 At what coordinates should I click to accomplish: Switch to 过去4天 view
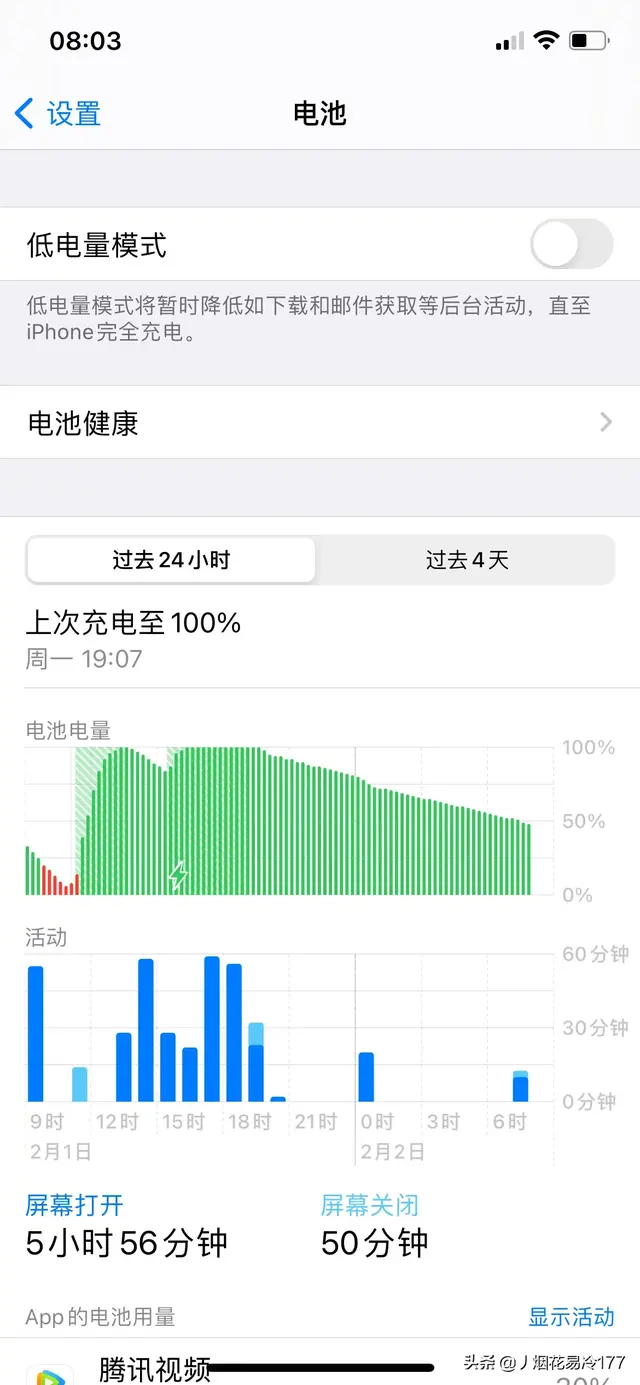click(x=466, y=560)
